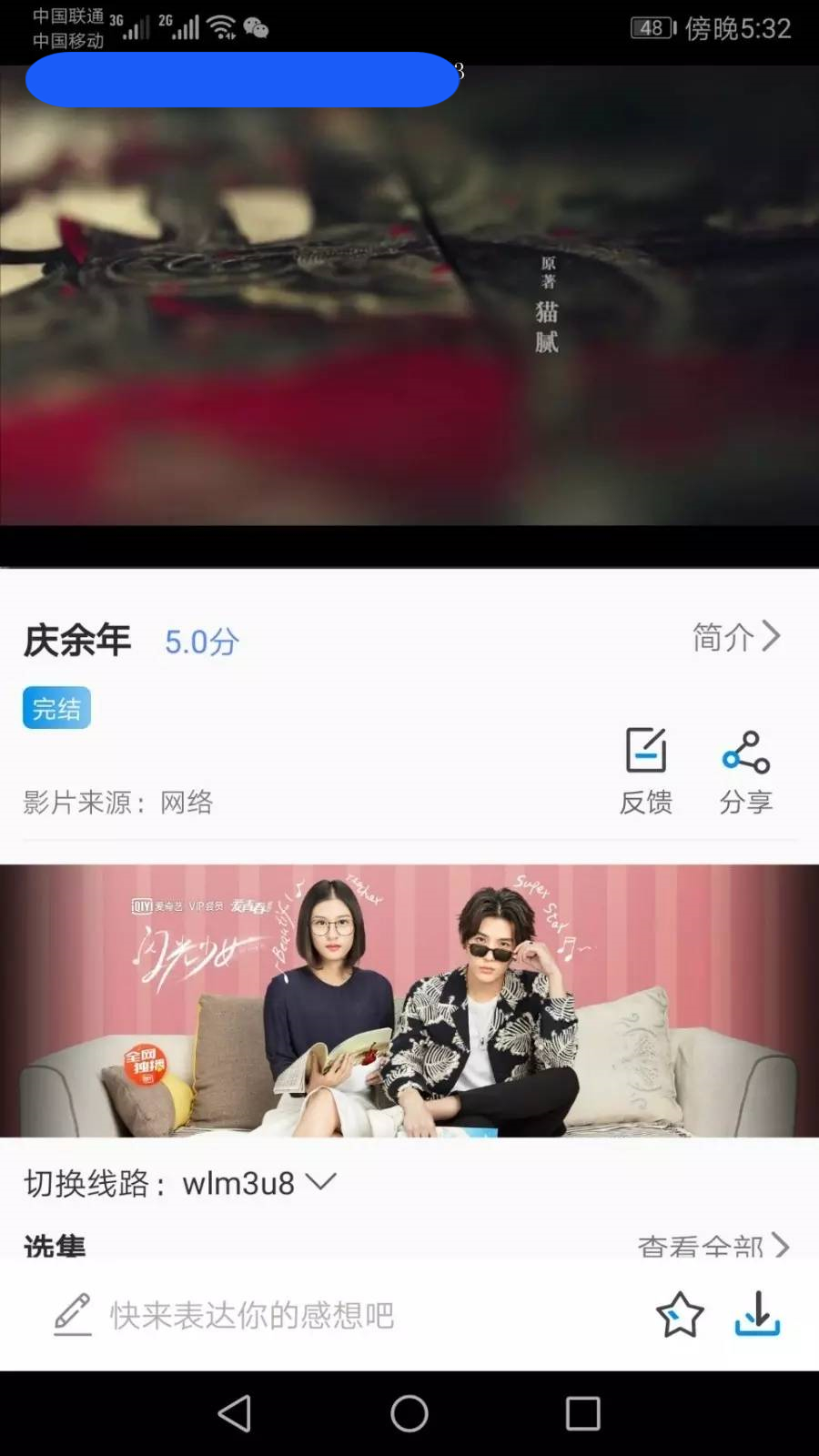Open 简介 via its chevron arrow
This screenshot has height=1456, width=819.
737,637
